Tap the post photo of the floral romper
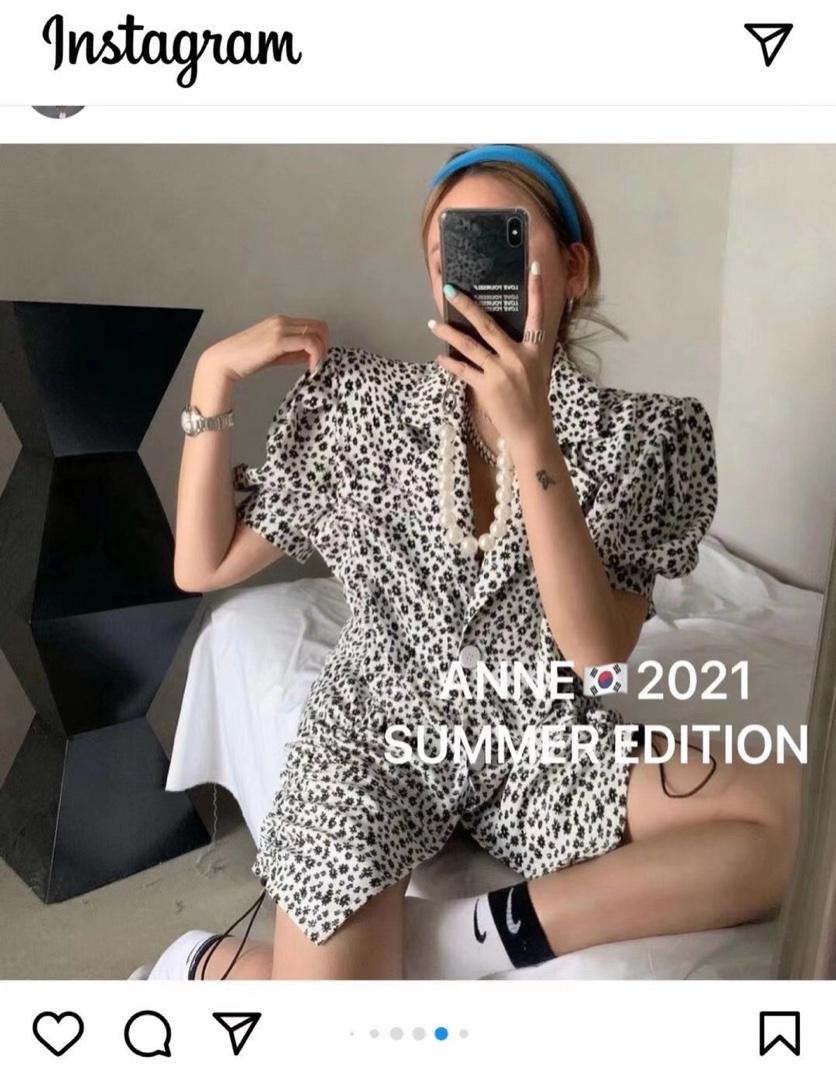The image size is (836, 1080). [418, 560]
